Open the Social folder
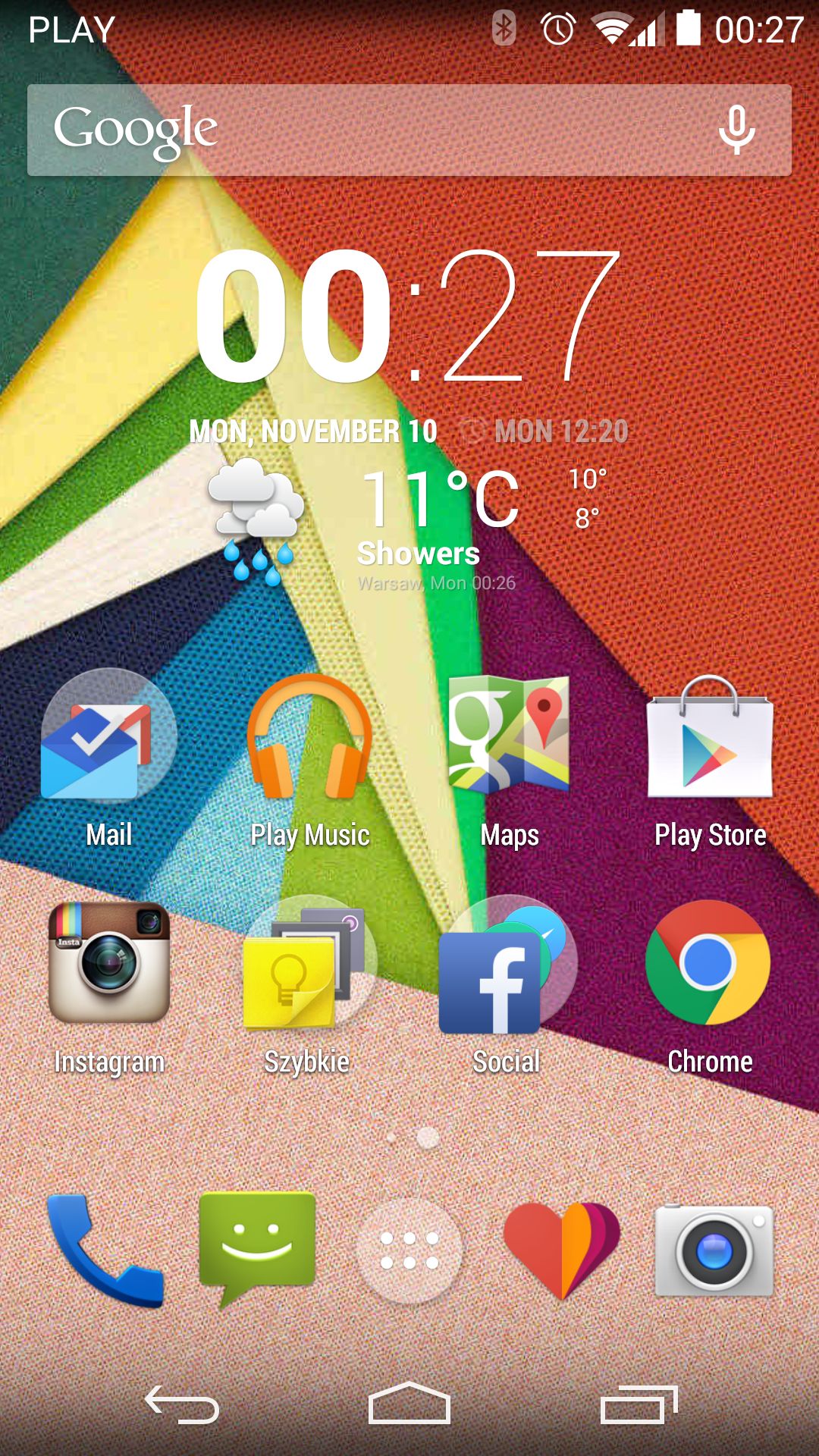Screen dimensions: 819x1456 tap(507, 987)
